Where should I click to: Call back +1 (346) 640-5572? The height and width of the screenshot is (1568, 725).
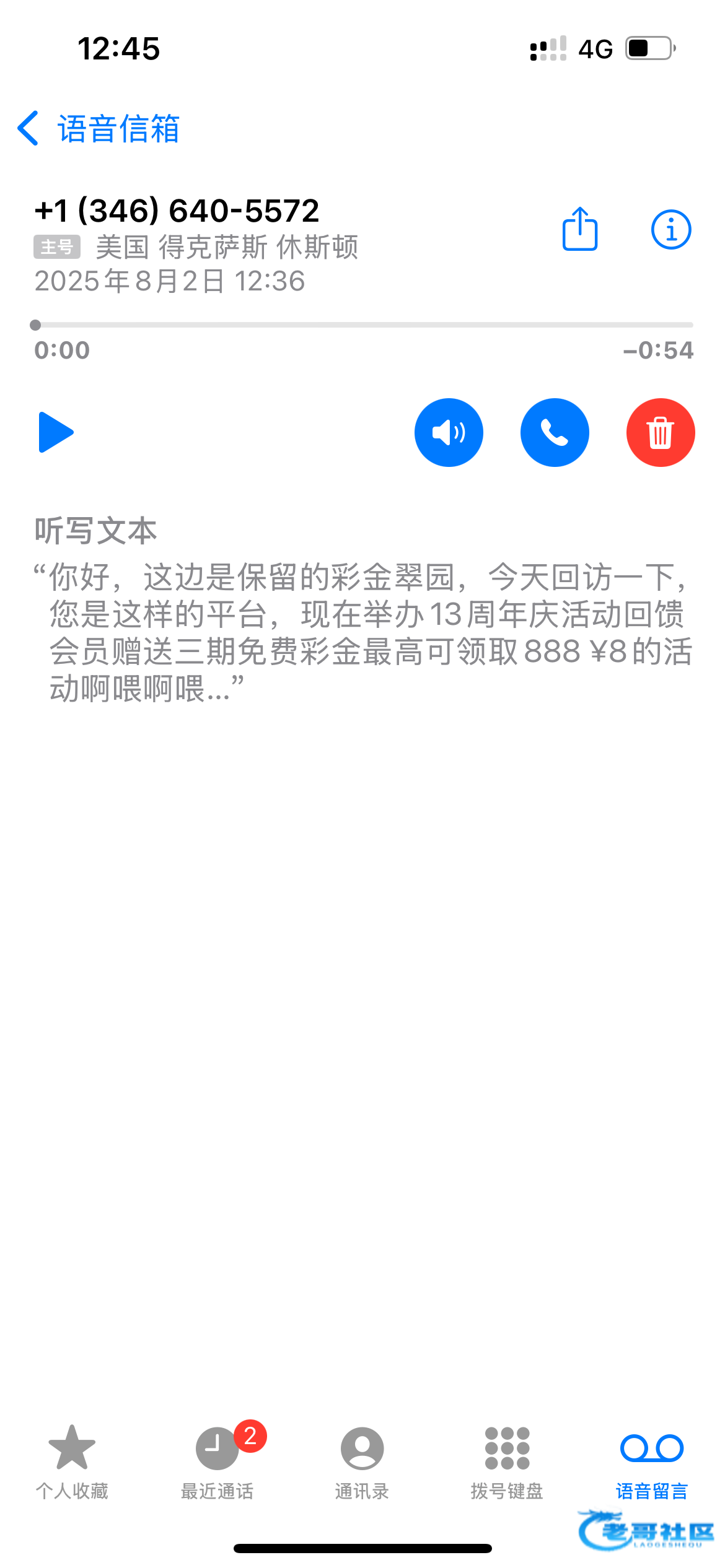pos(555,432)
